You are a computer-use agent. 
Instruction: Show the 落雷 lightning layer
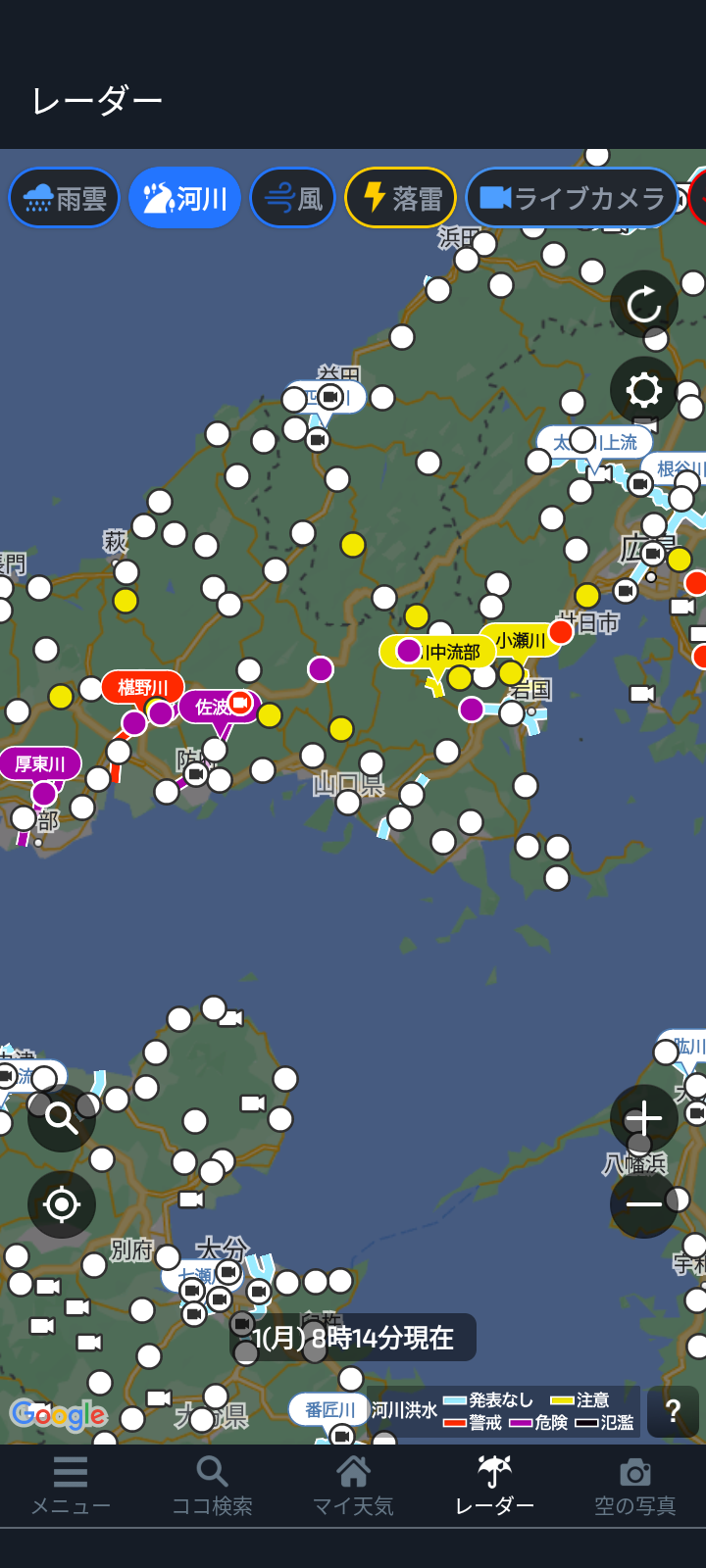[x=401, y=198]
